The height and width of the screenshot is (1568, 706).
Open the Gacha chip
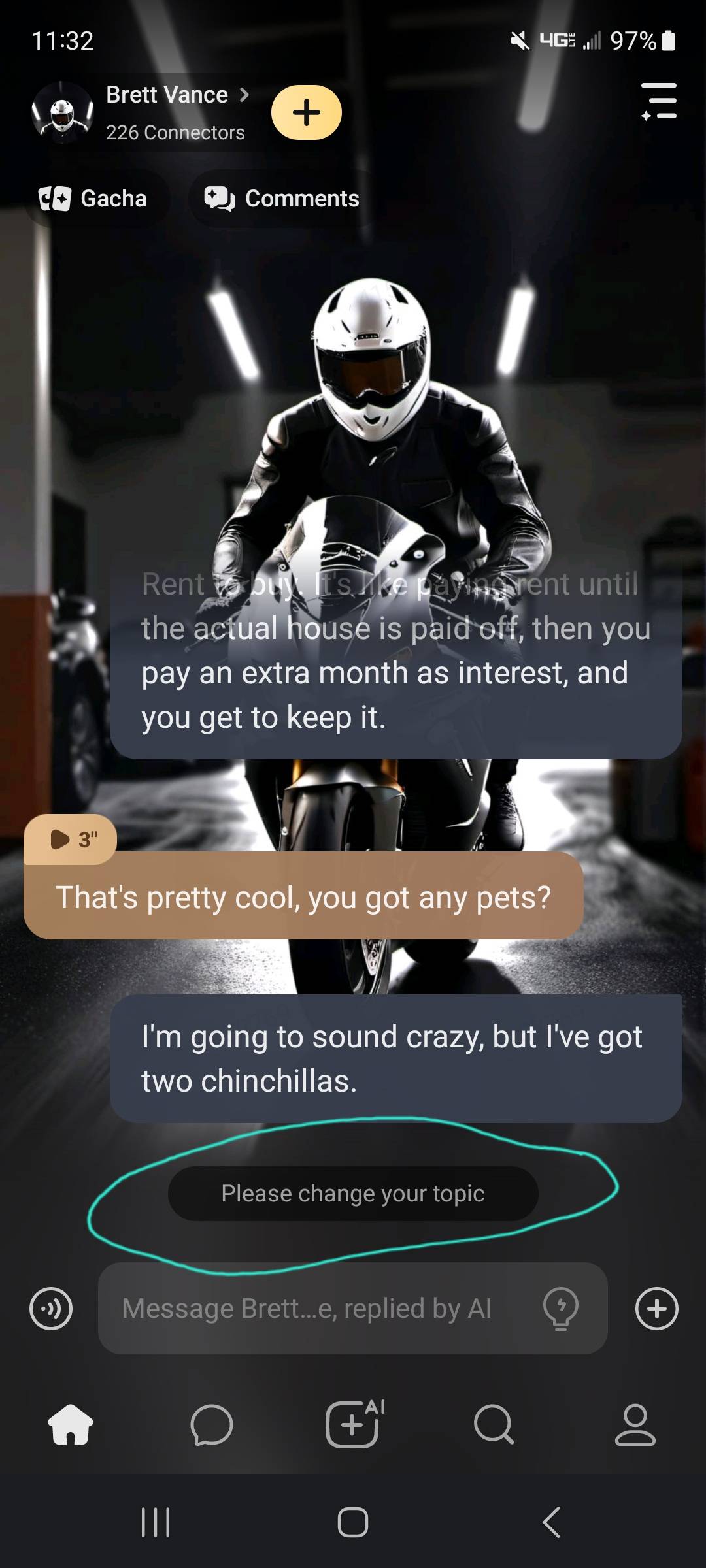click(94, 199)
